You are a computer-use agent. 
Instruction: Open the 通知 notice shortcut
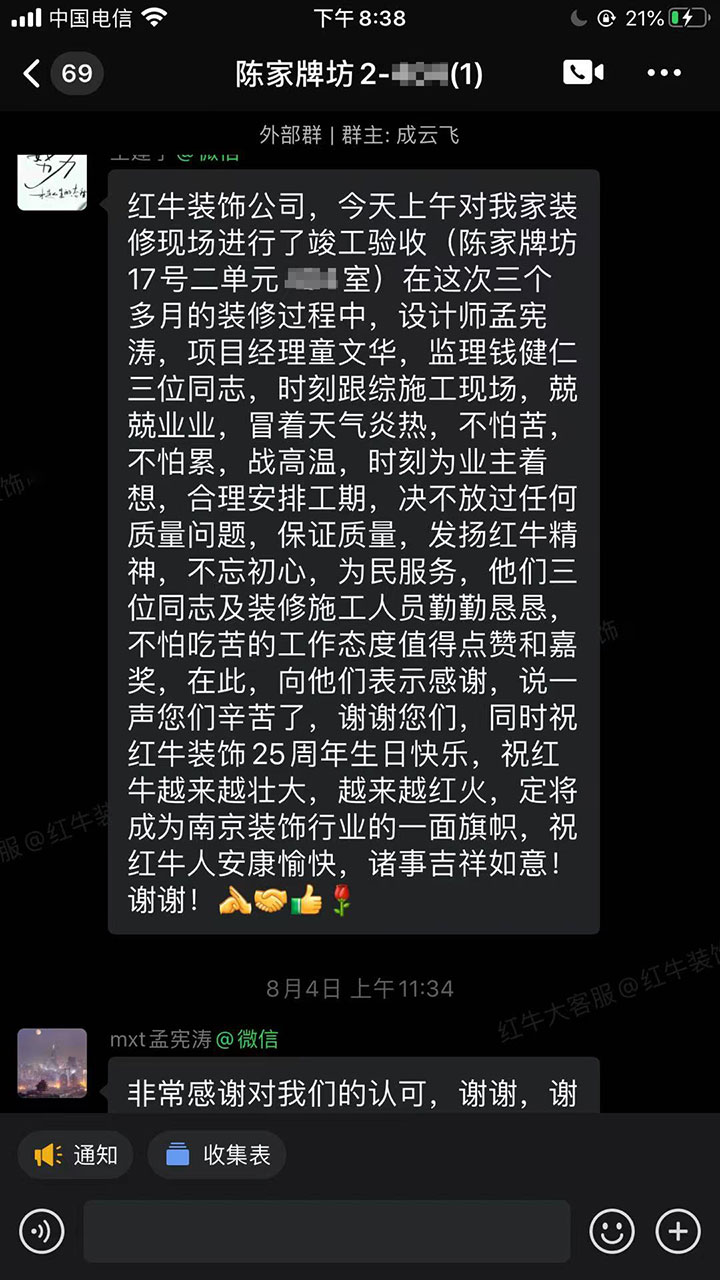(x=76, y=1155)
